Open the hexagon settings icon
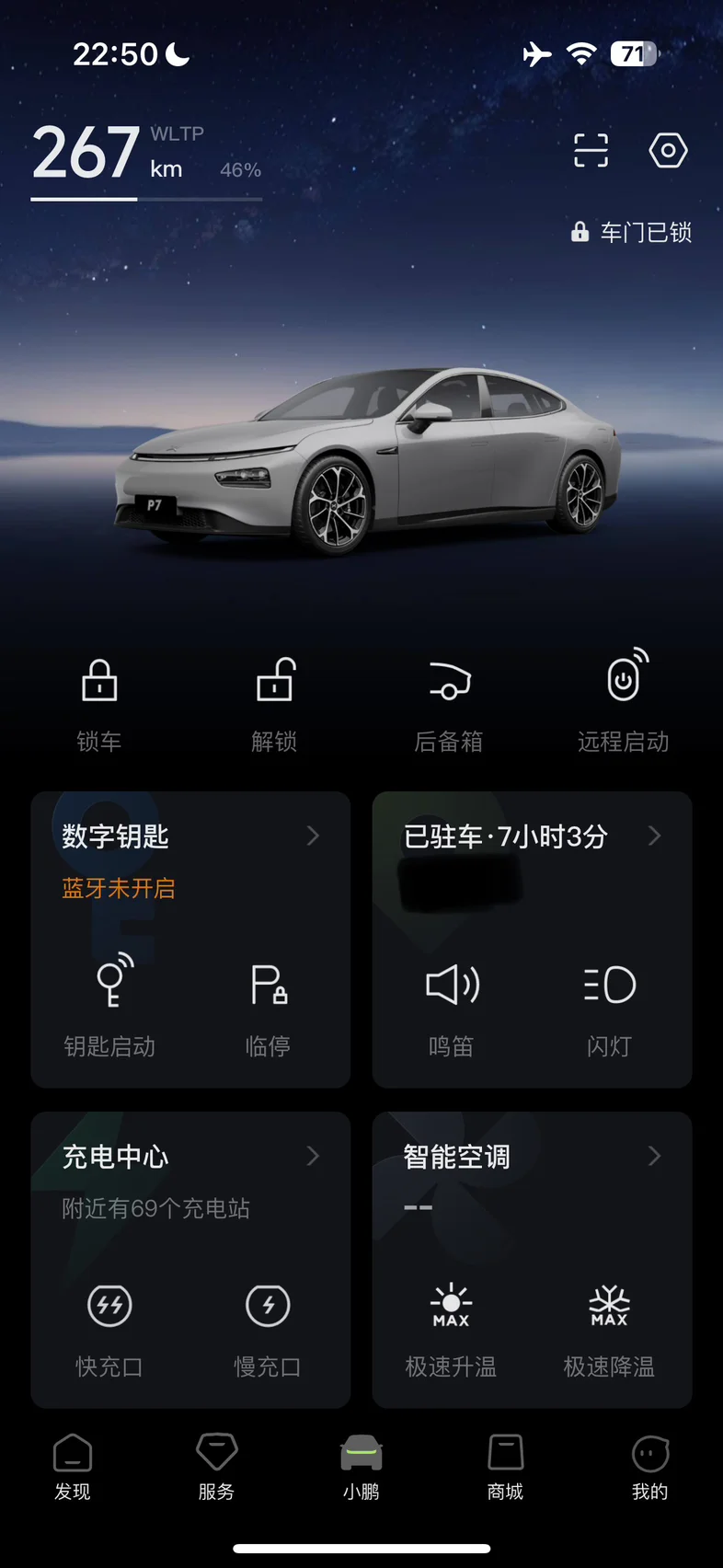Viewport: 723px width, 1568px height. (668, 150)
